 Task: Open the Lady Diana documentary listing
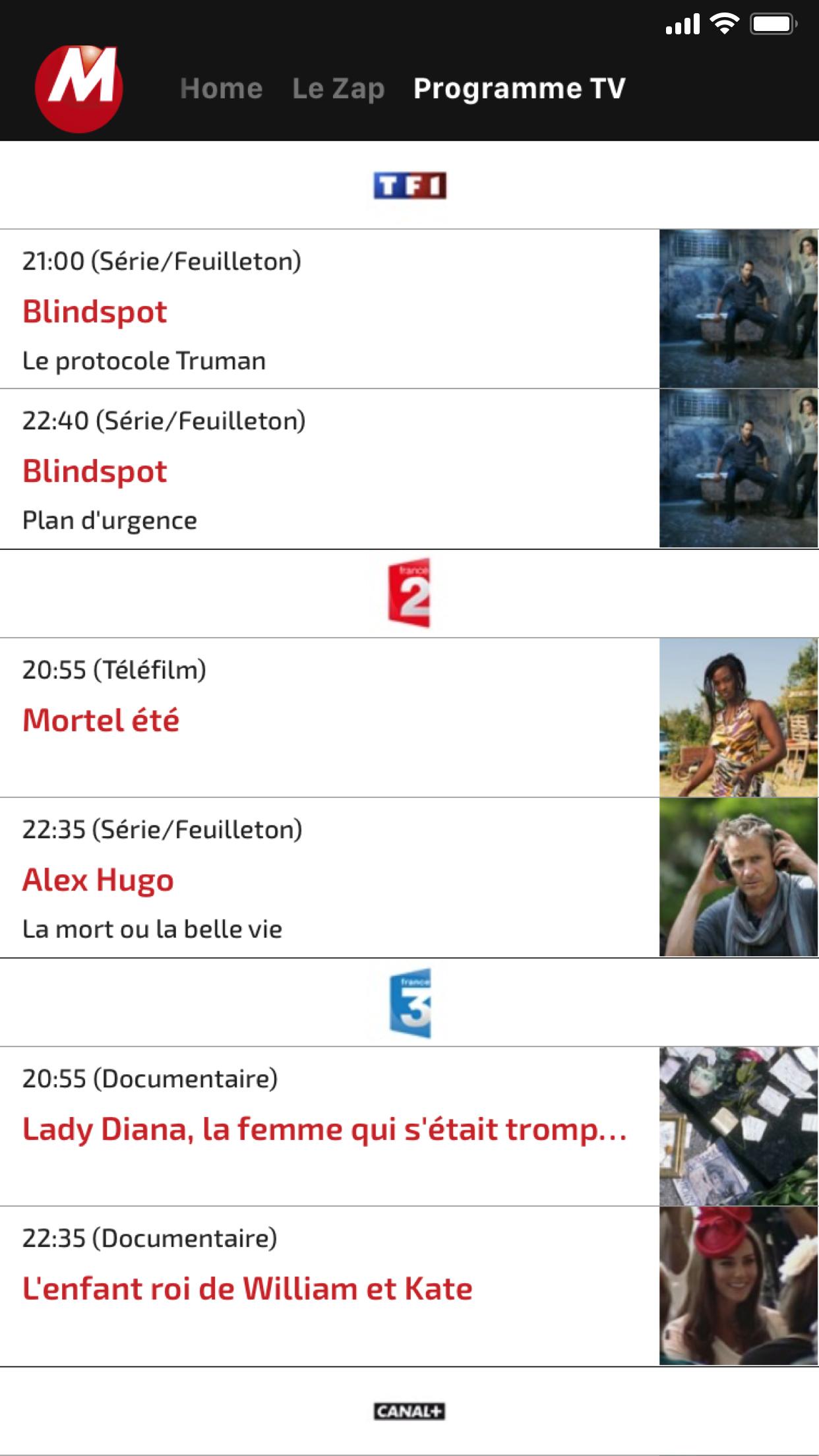coord(409,1127)
